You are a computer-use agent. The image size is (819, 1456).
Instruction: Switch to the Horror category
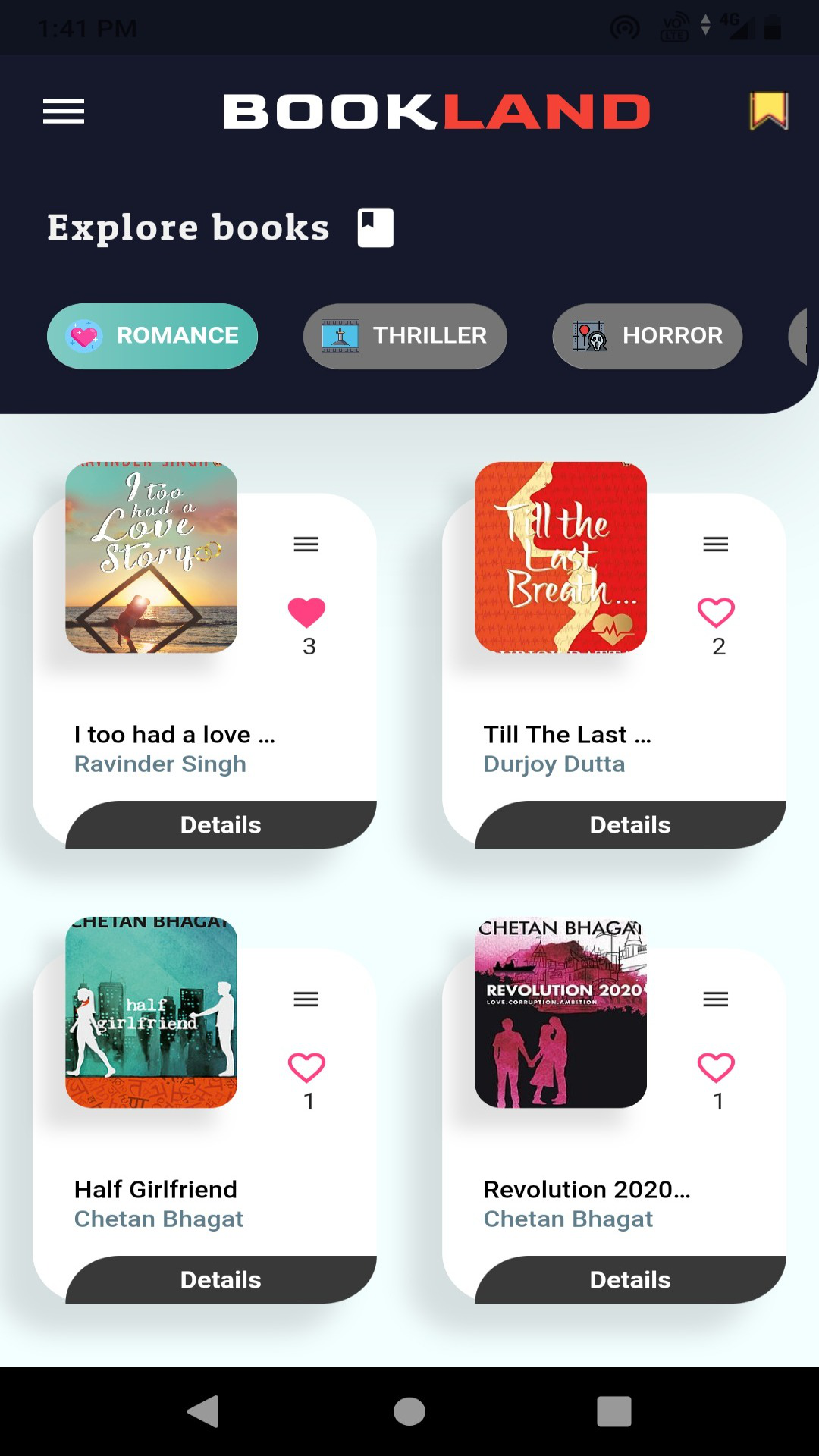[647, 336]
